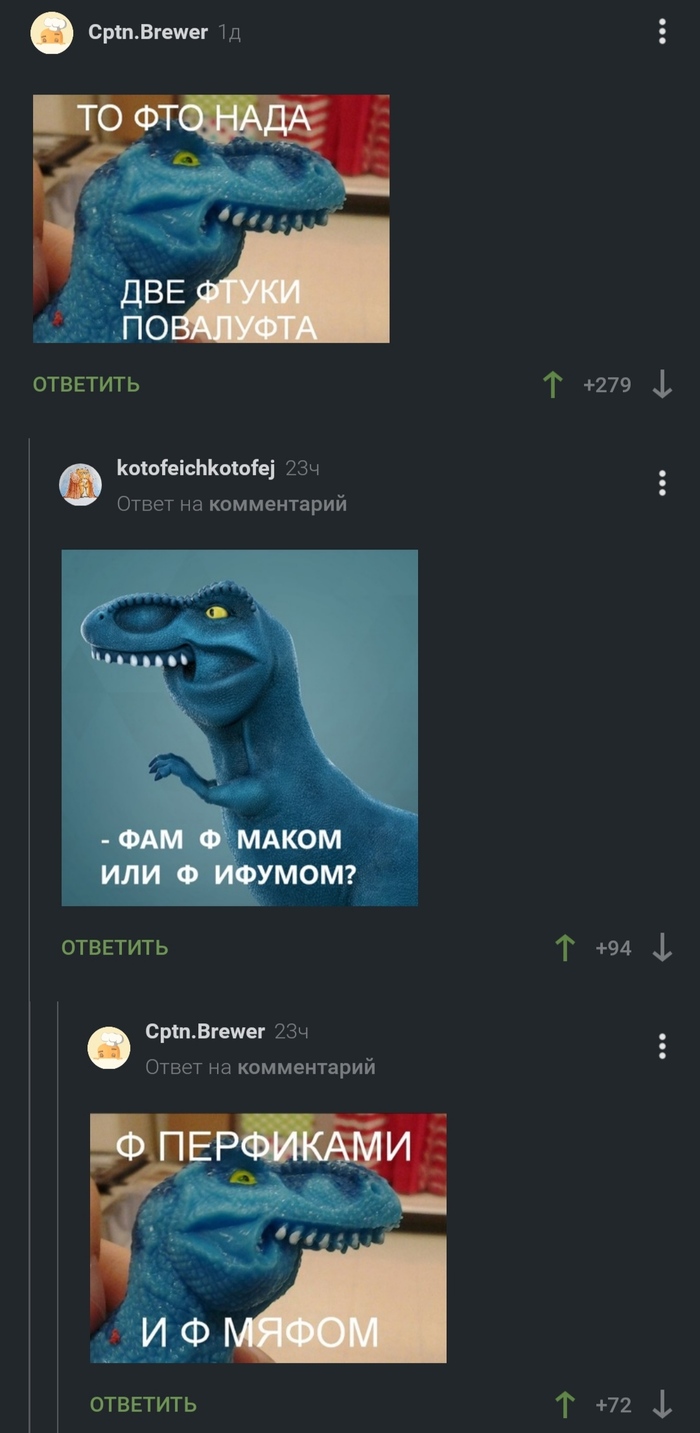Reply to the comment rated +72
This screenshot has height=1433, width=700.
143,1404
